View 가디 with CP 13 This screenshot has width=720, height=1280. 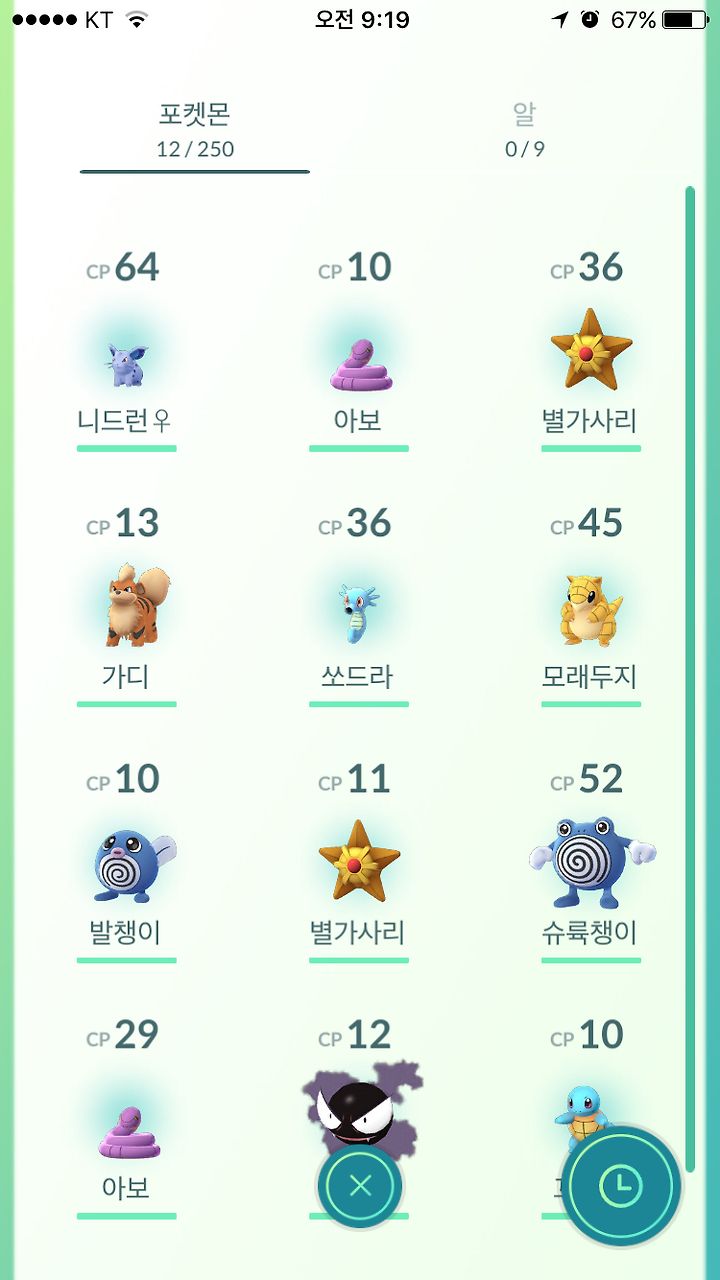[x=126, y=606]
